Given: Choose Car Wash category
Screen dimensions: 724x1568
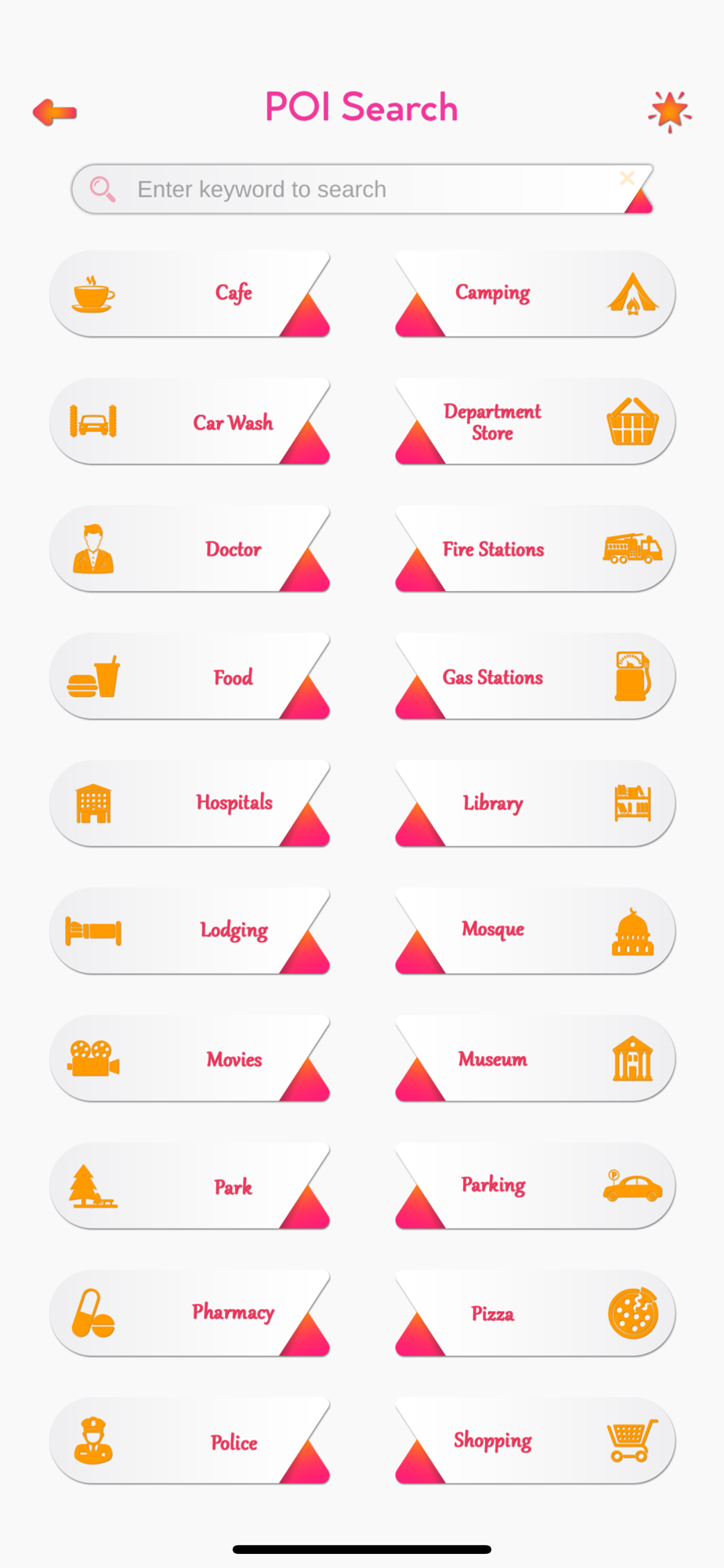Looking at the screenshot, I should click(190, 422).
